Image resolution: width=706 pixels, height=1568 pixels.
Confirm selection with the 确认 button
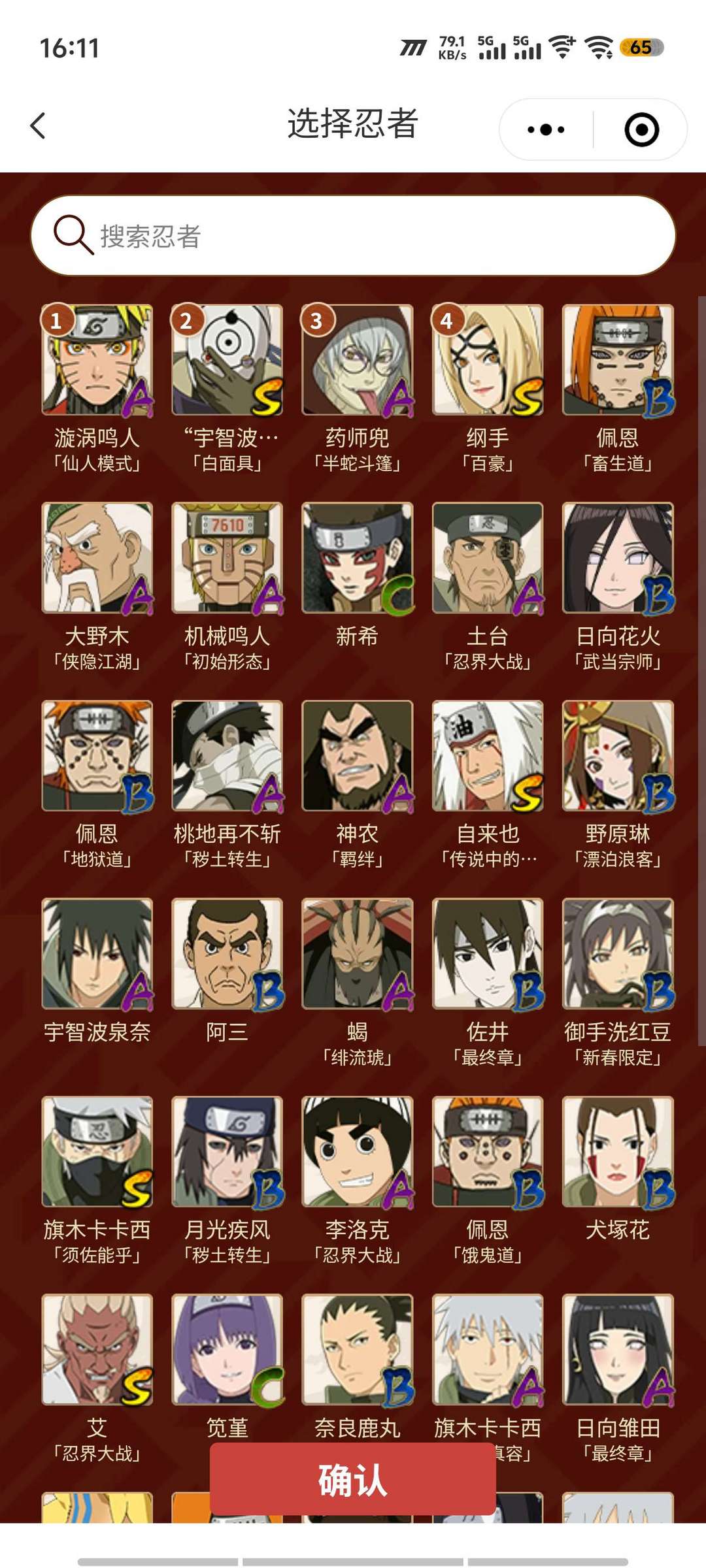[x=352, y=1479]
